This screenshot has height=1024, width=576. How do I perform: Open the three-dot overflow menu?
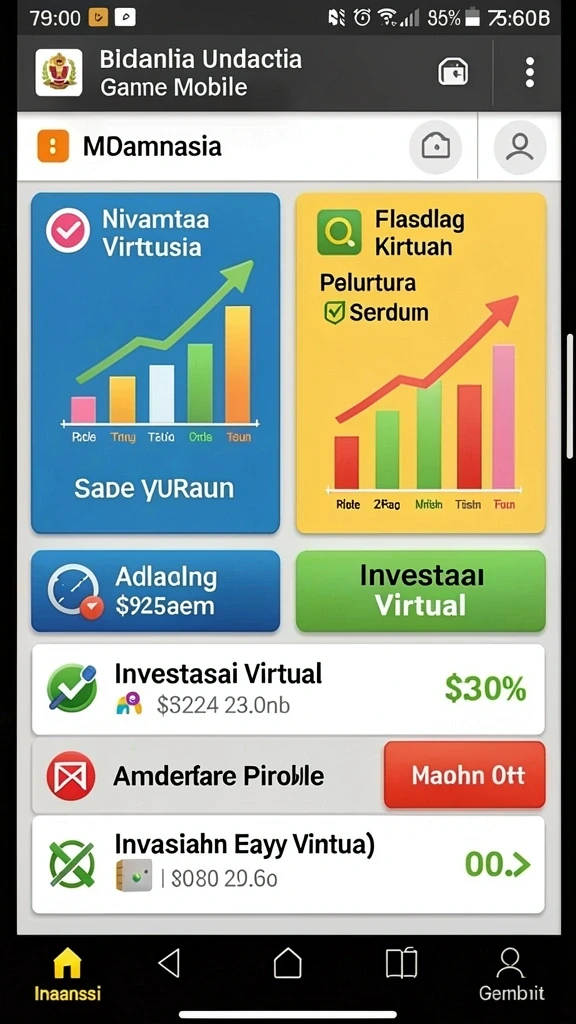(x=530, y=72)
